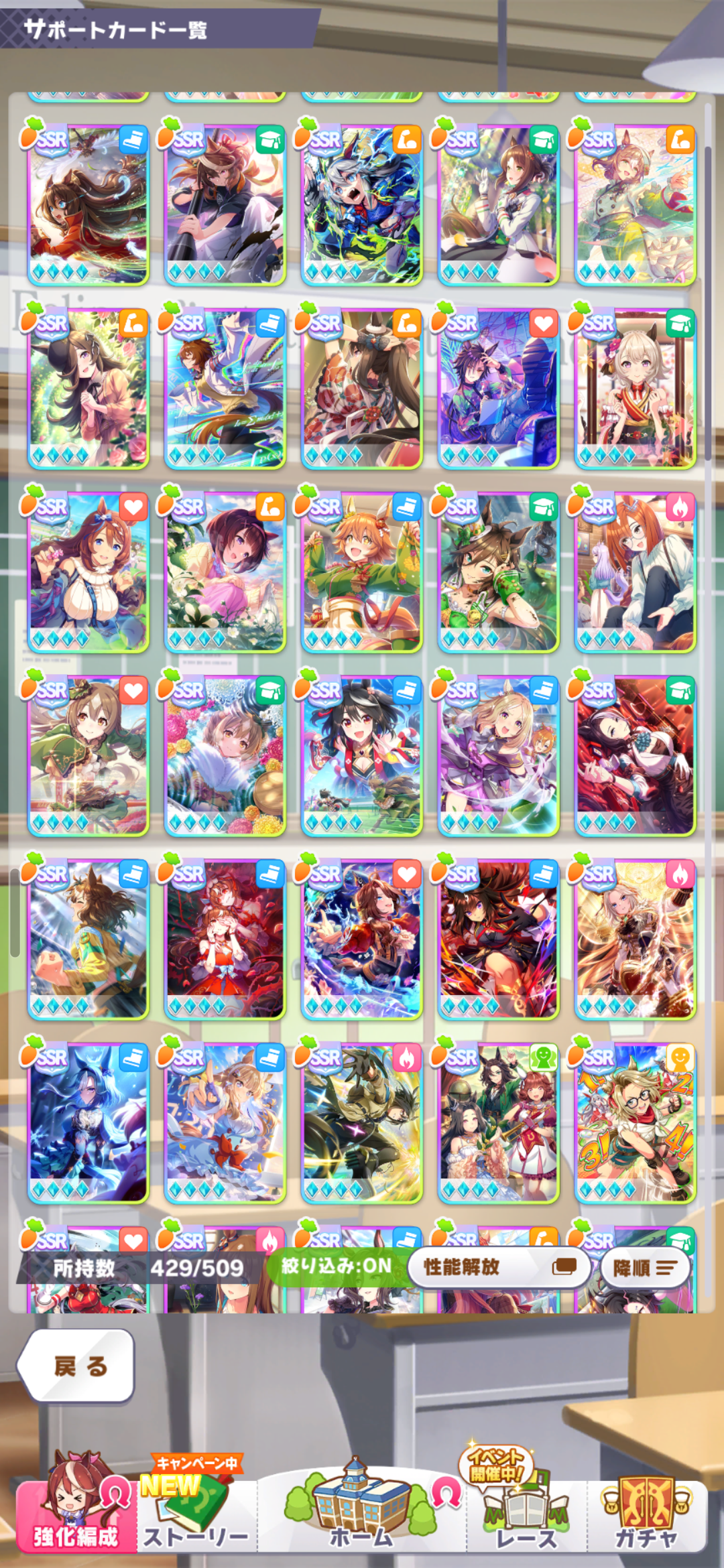Screen dimensions: 724x1568
Task: Go to the ホーム tab
Action: point(361,1508)
